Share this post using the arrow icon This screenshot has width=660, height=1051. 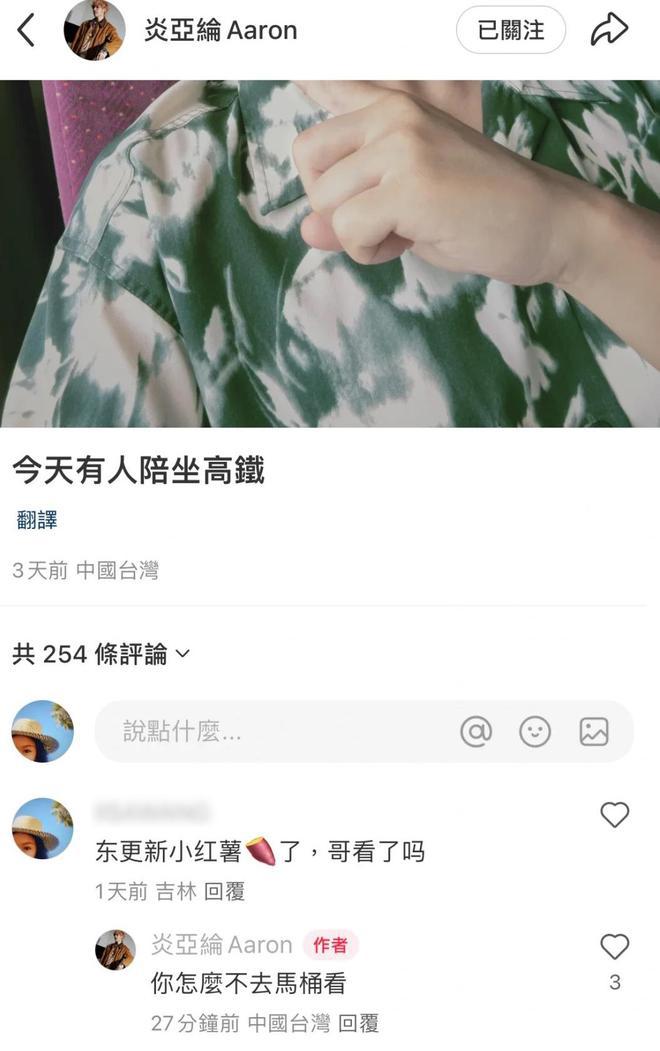tap(609, 31)
